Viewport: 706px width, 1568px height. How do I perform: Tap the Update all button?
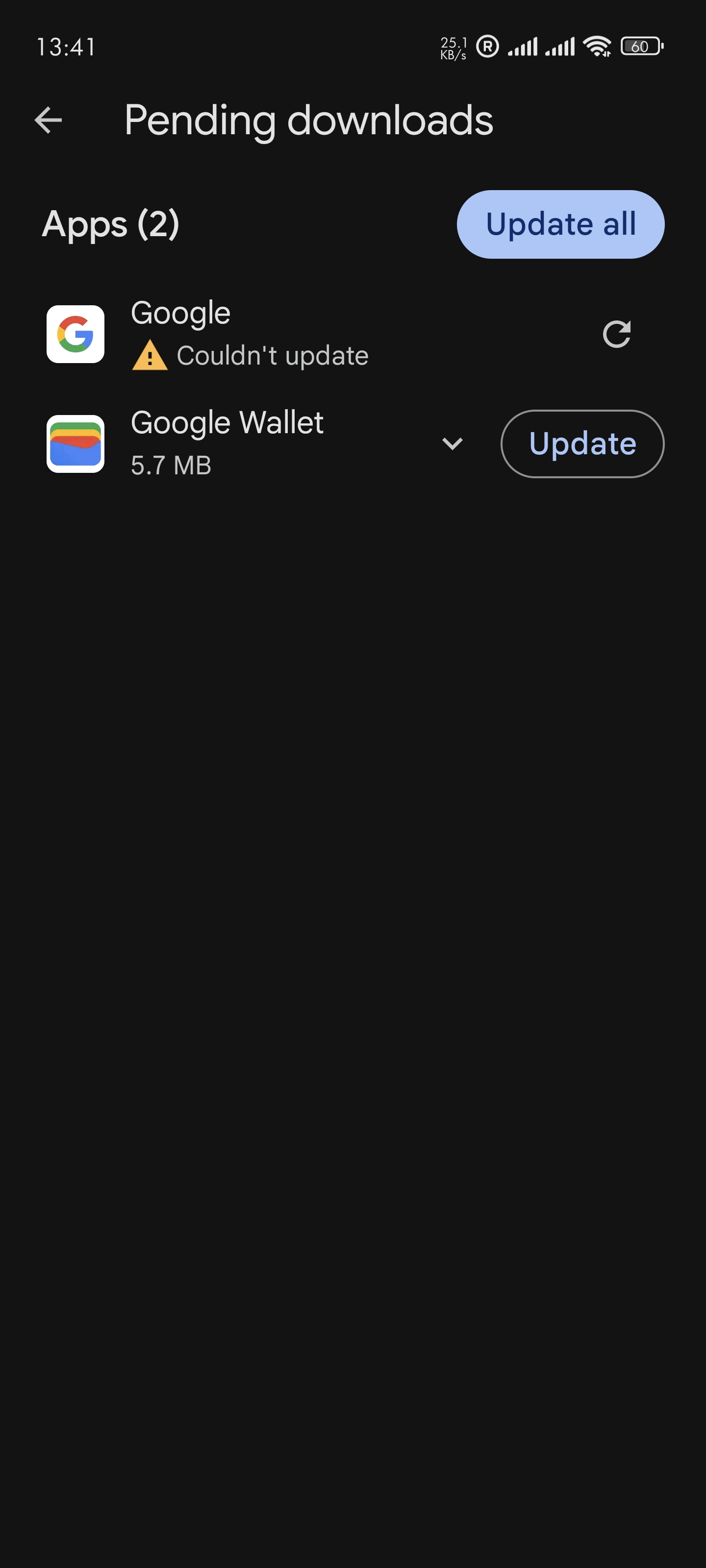click(560, 224)
